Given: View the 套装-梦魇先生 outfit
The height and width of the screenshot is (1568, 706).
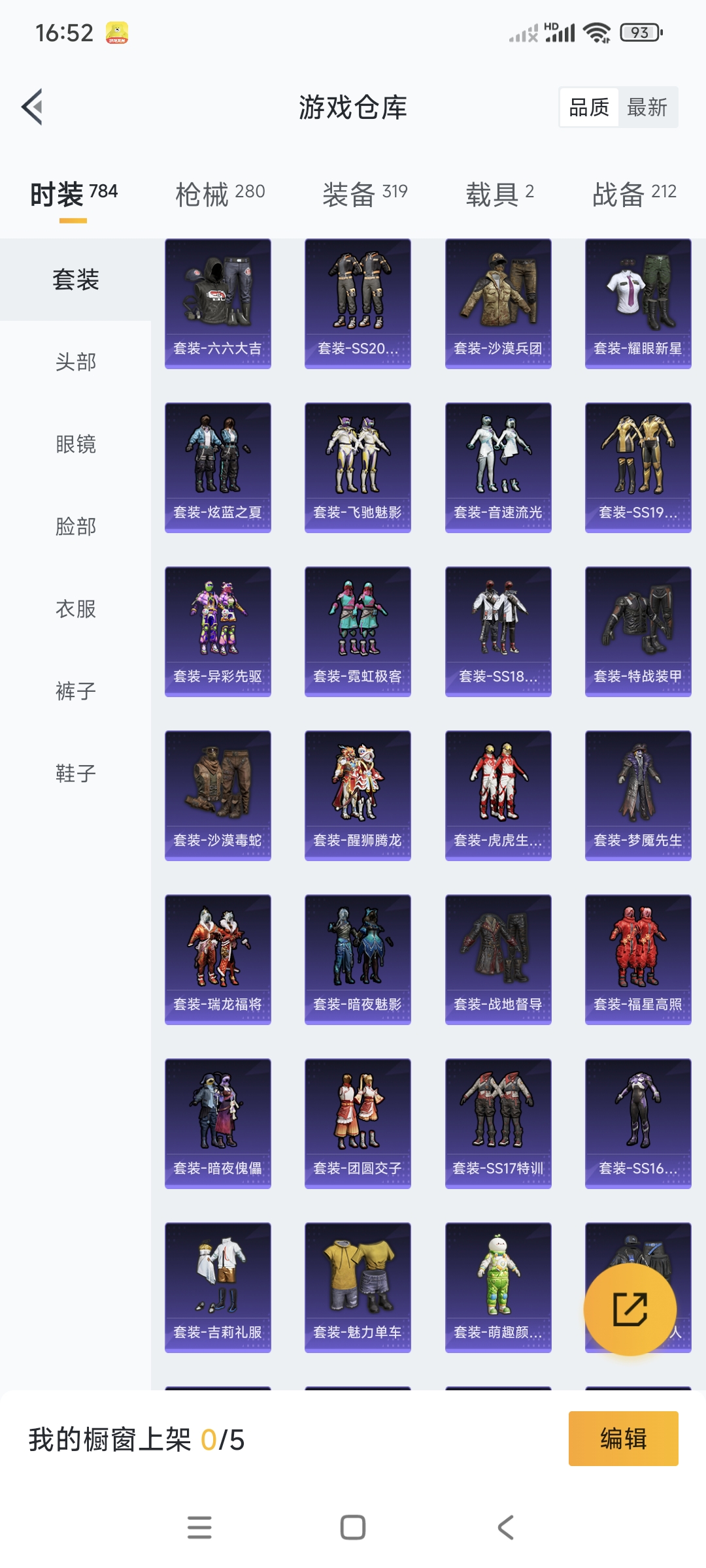Looking at the screenshot, I should 638,795.
